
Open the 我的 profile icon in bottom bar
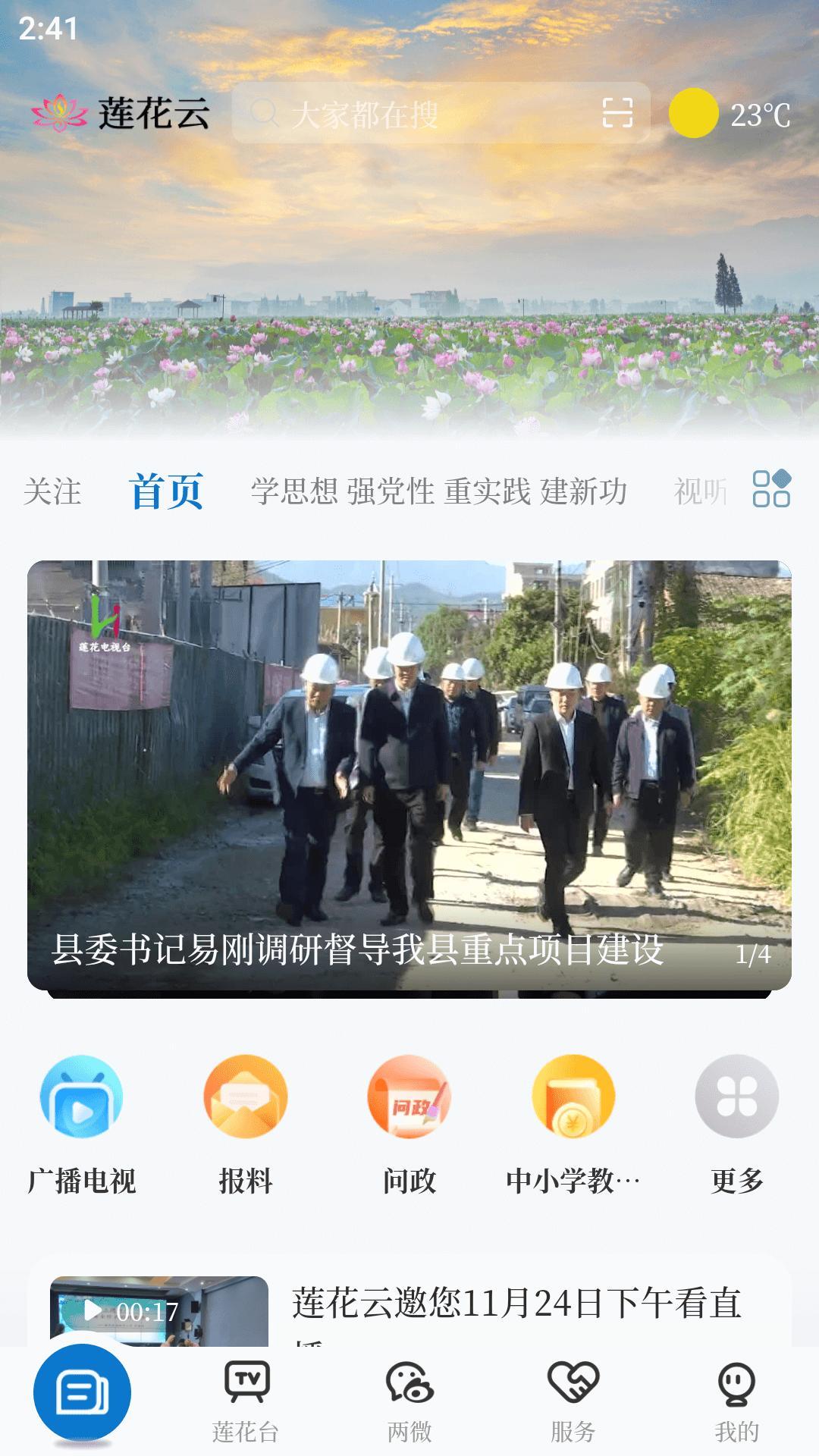point(737,1395)
